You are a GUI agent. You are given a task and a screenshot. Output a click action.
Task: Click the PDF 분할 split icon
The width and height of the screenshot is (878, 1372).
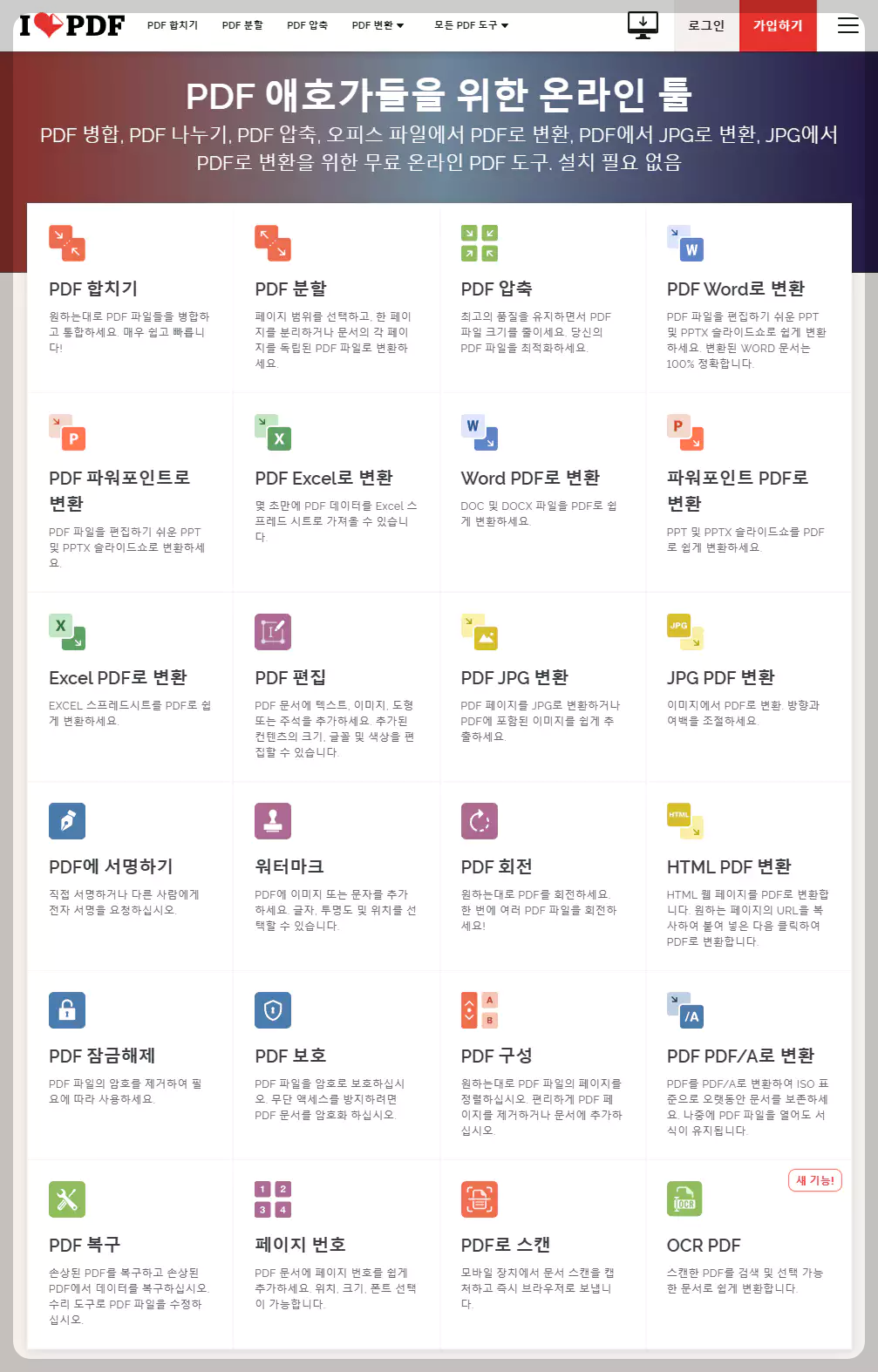(273, 244)
